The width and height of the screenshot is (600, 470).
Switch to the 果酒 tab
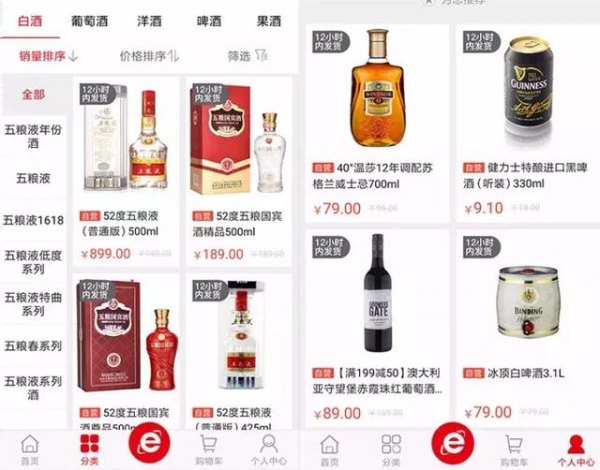(268, 18)
